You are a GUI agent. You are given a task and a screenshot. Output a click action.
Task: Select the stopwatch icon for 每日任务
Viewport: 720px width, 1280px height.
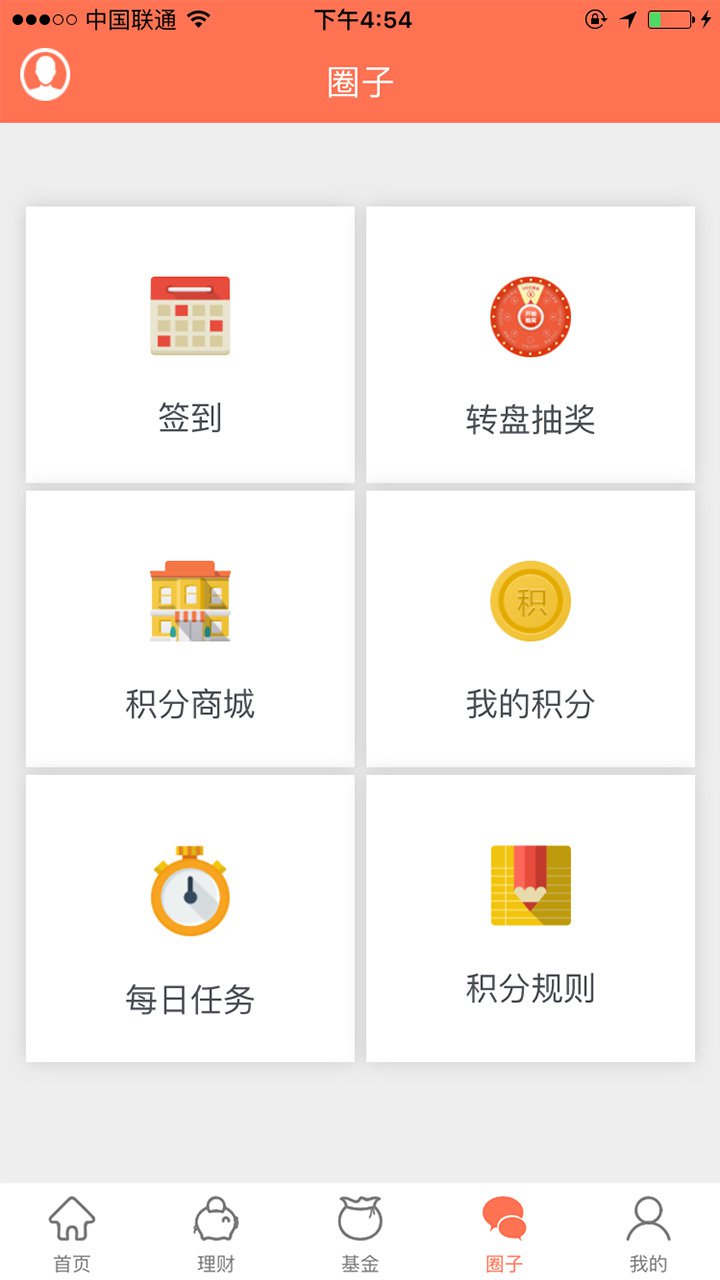pos(190,888)
